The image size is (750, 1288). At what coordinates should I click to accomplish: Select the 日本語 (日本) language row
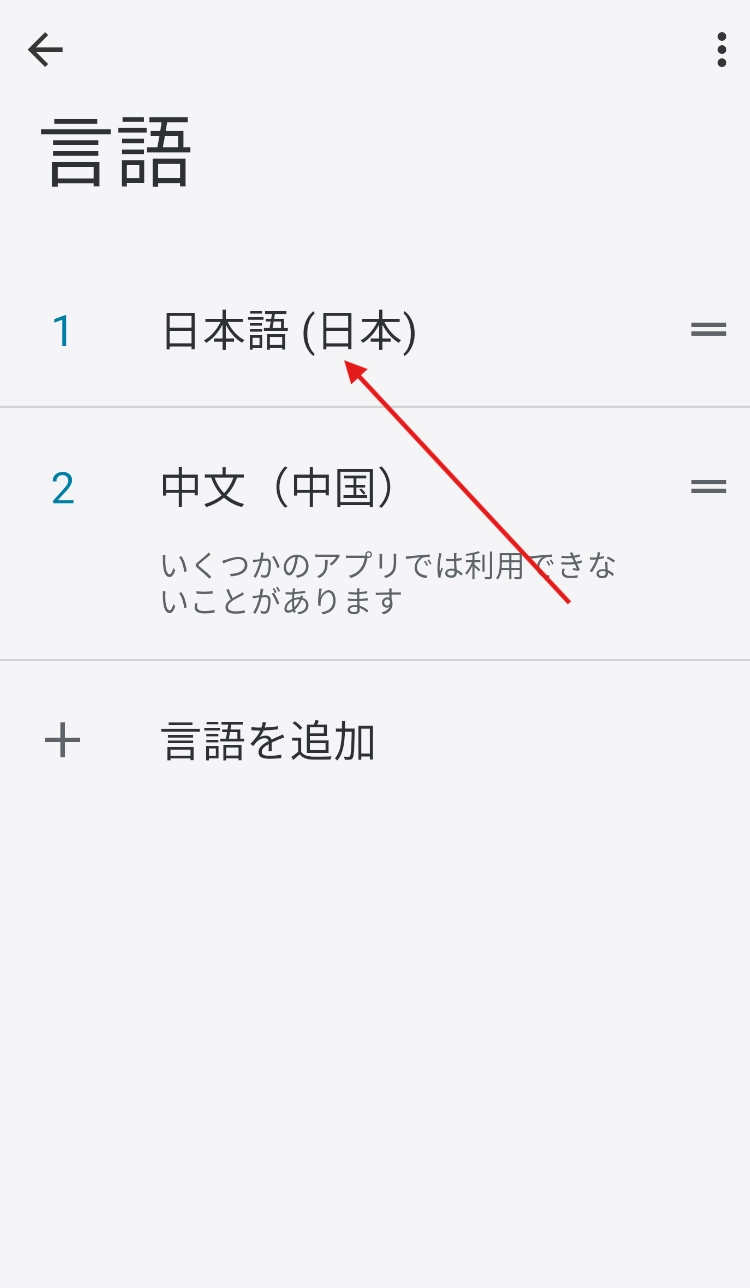tap(288, 331)
